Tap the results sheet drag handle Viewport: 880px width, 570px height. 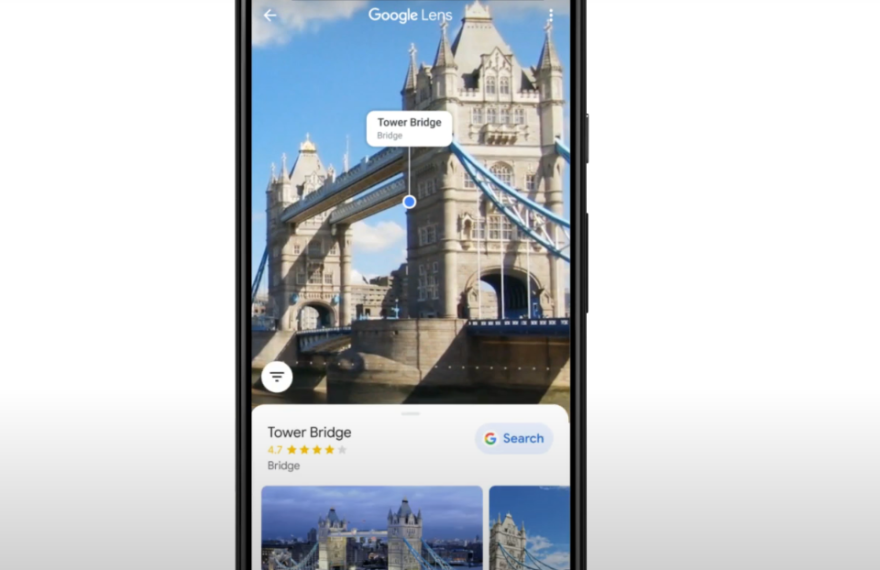point(410,413)
